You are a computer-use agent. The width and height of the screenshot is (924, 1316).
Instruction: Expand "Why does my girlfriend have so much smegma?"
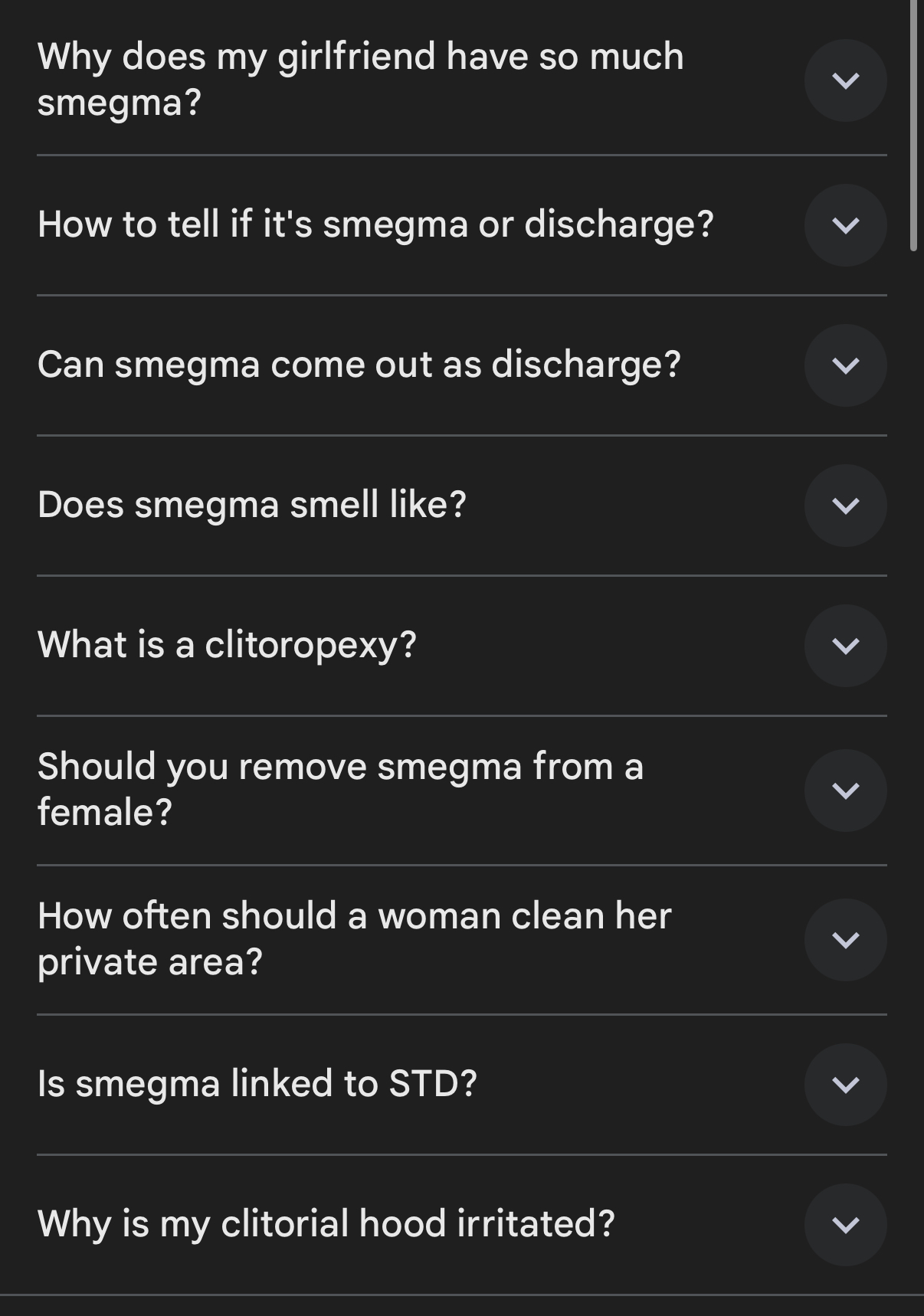click(x=845, y=80)
